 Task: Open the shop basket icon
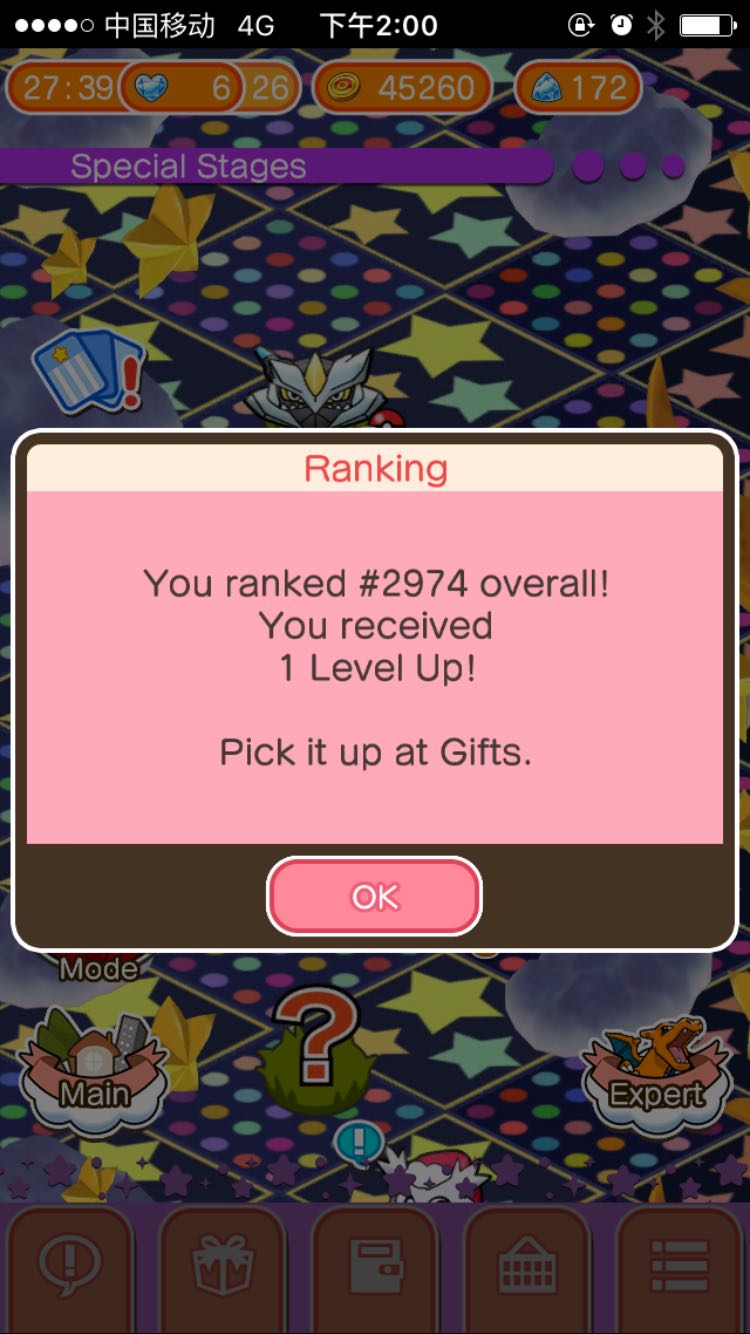(527, 1269)
